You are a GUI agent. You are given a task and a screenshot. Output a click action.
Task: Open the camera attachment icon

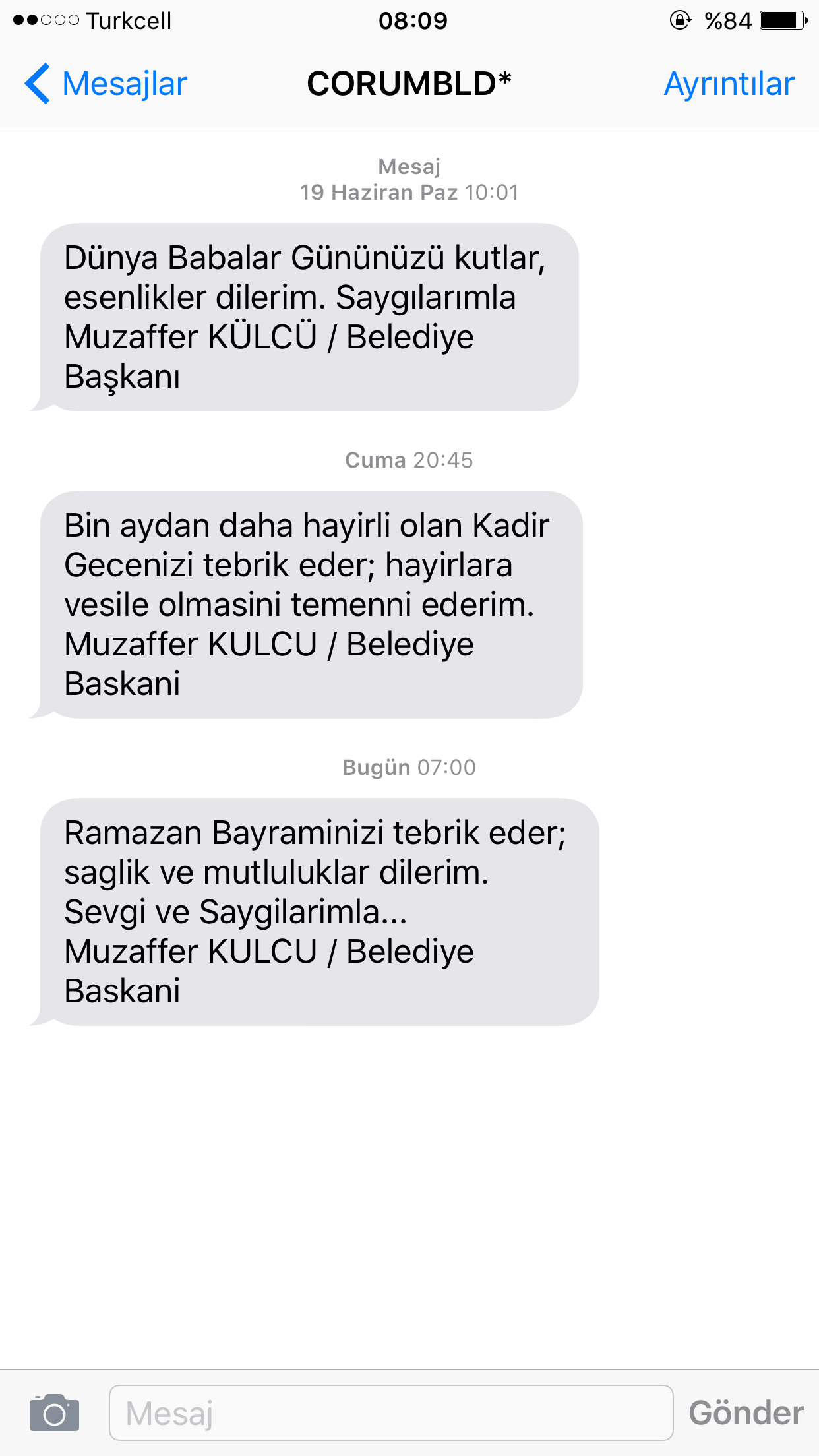(x=54, y=1412)
